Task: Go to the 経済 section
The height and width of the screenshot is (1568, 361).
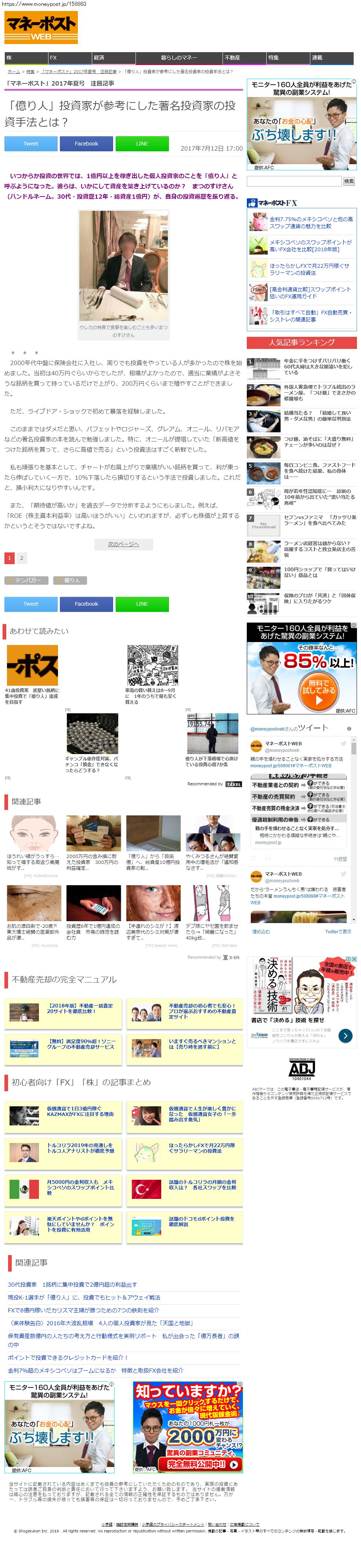Action: click(x=113, y=58)
